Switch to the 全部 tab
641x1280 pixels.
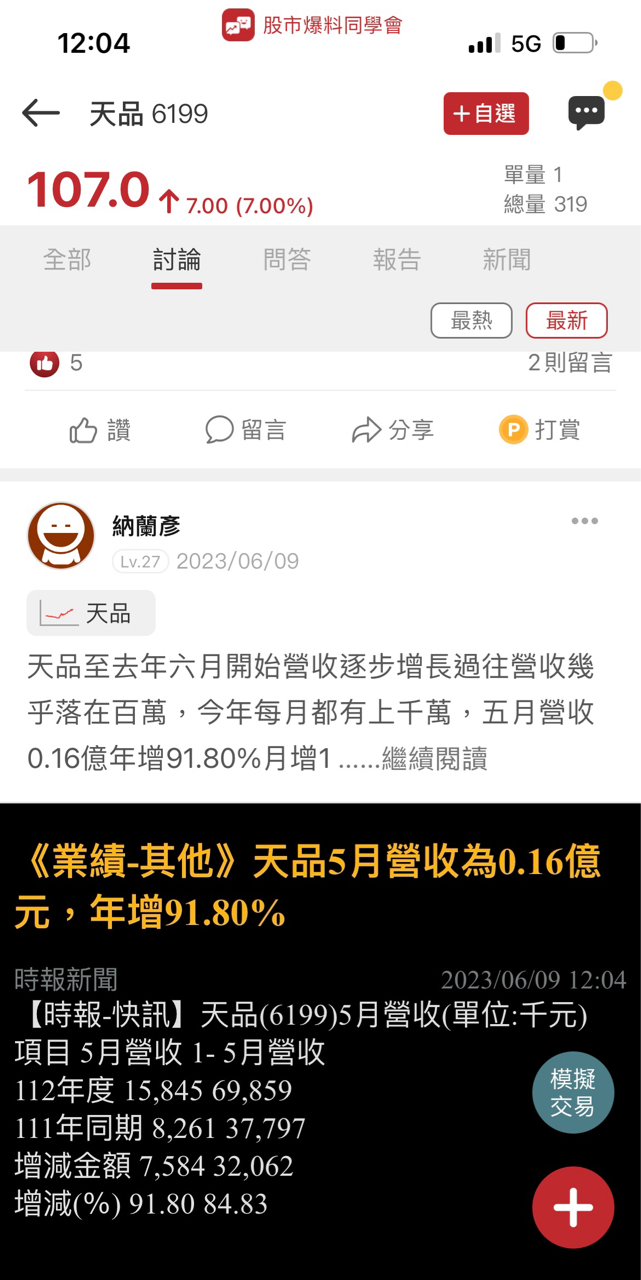tap(67, 260)
